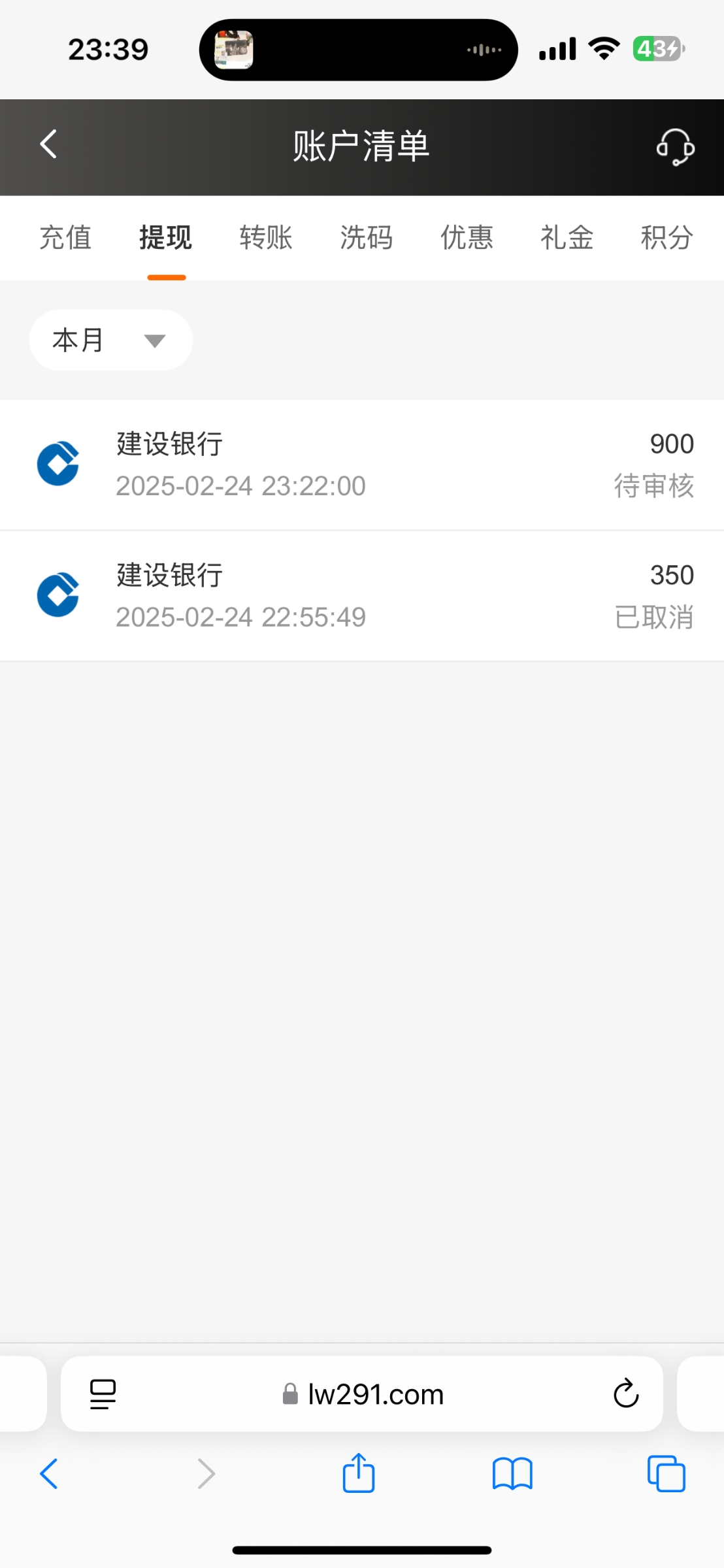724x1568 pixels.
Task: Open the 350 已取消 withdrawal record
Action: click(362, 596)
